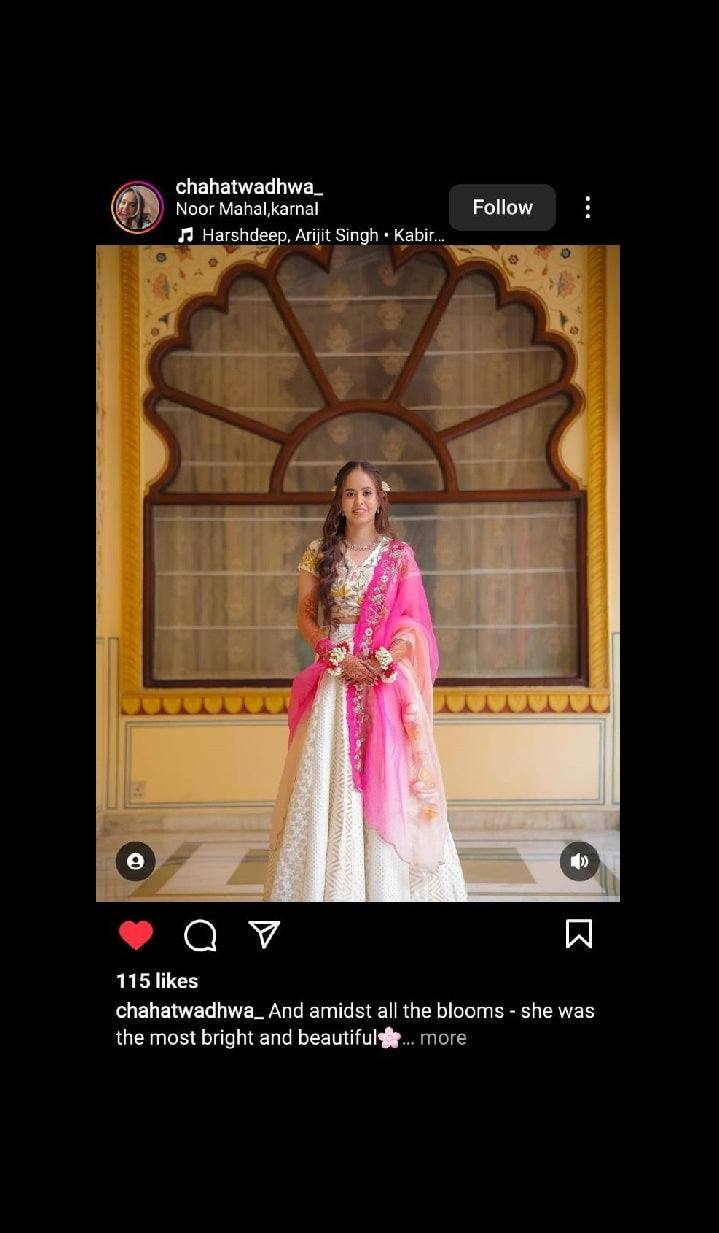
Task: Follow chahatwadhwa_
Action: click(502, 207)
